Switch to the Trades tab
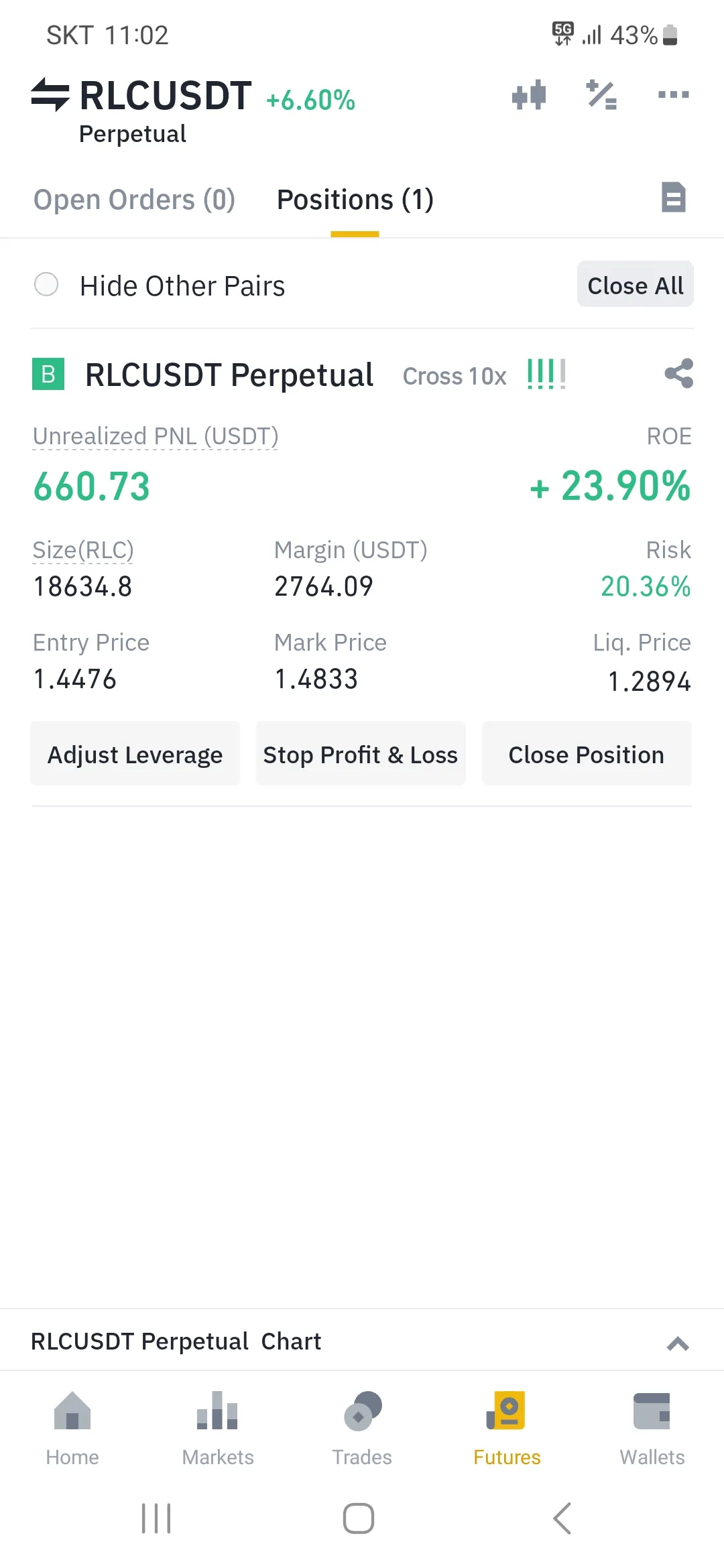Viewport: 724px width, 1568px height. [362, 1427]
